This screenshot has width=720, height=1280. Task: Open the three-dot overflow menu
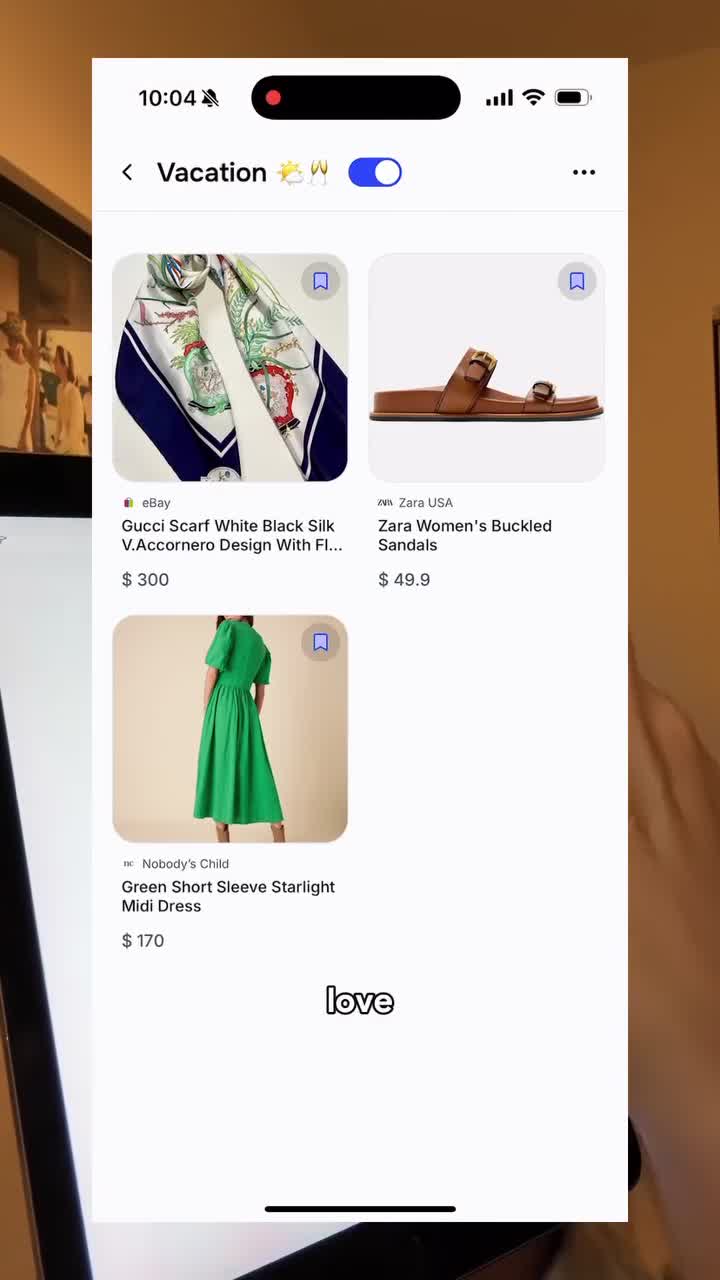point(584,172)
